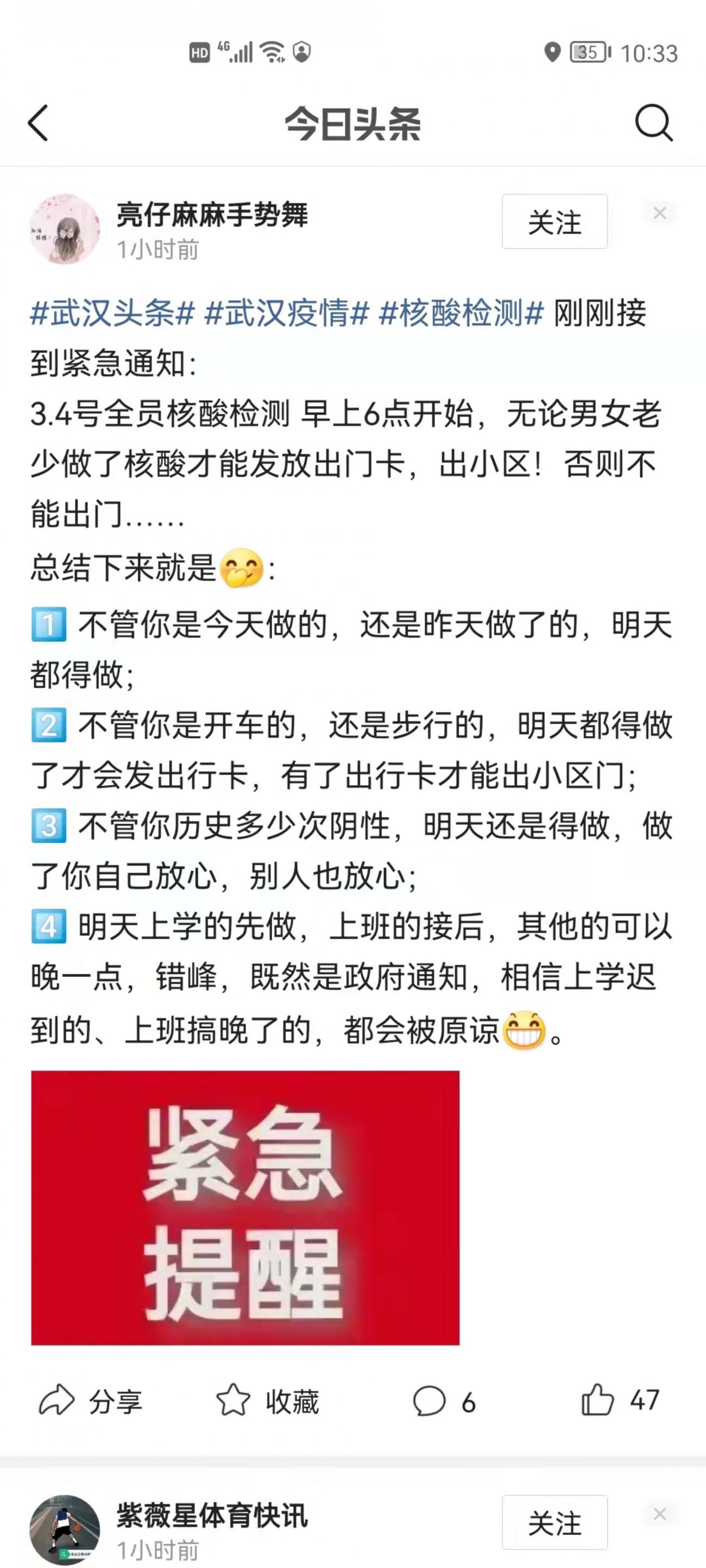
Task: Open the search magnifier icon
Action: (x=654, y=123)
